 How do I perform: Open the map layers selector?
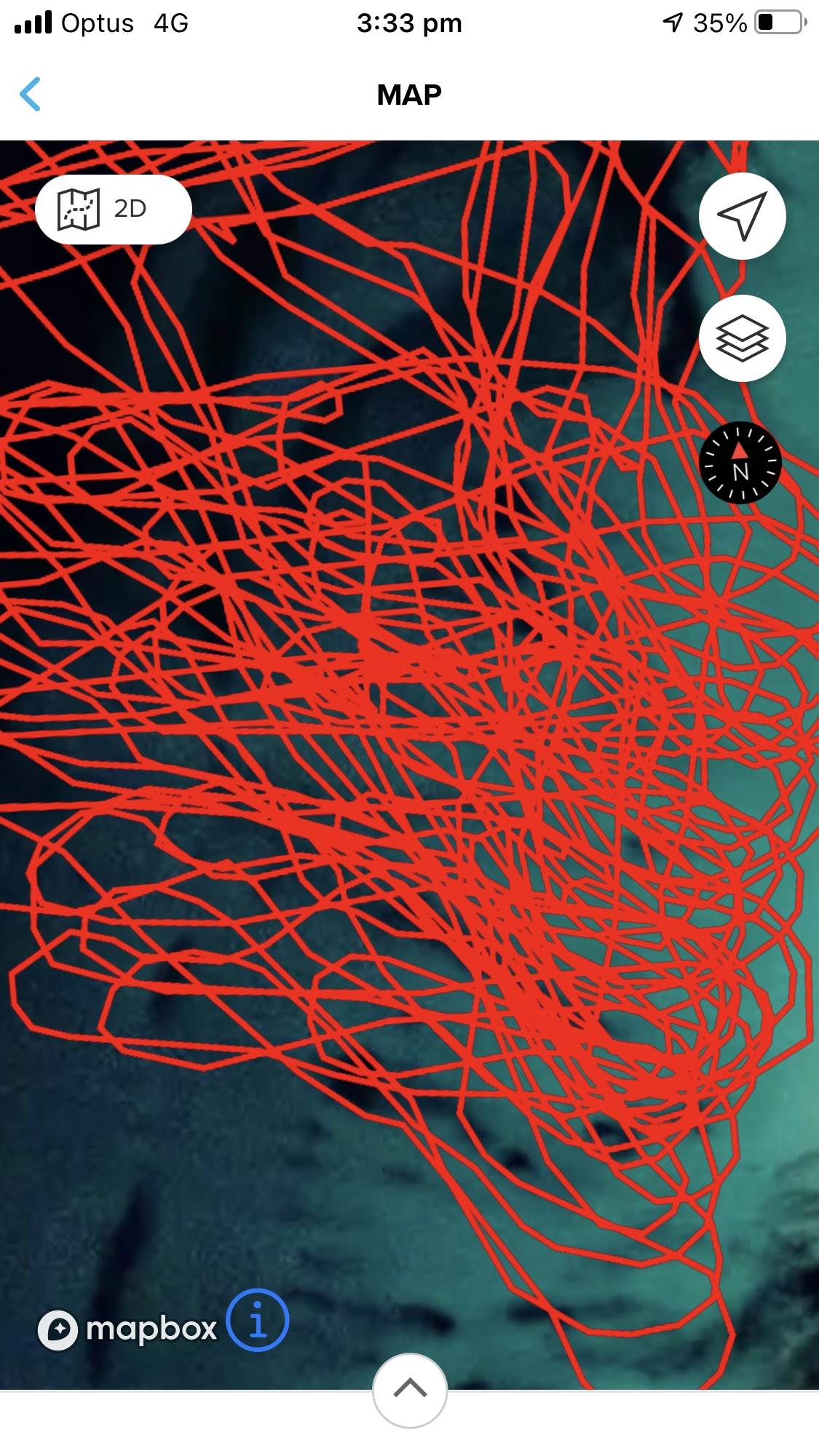pyautogui.click(x=742, y=338)
